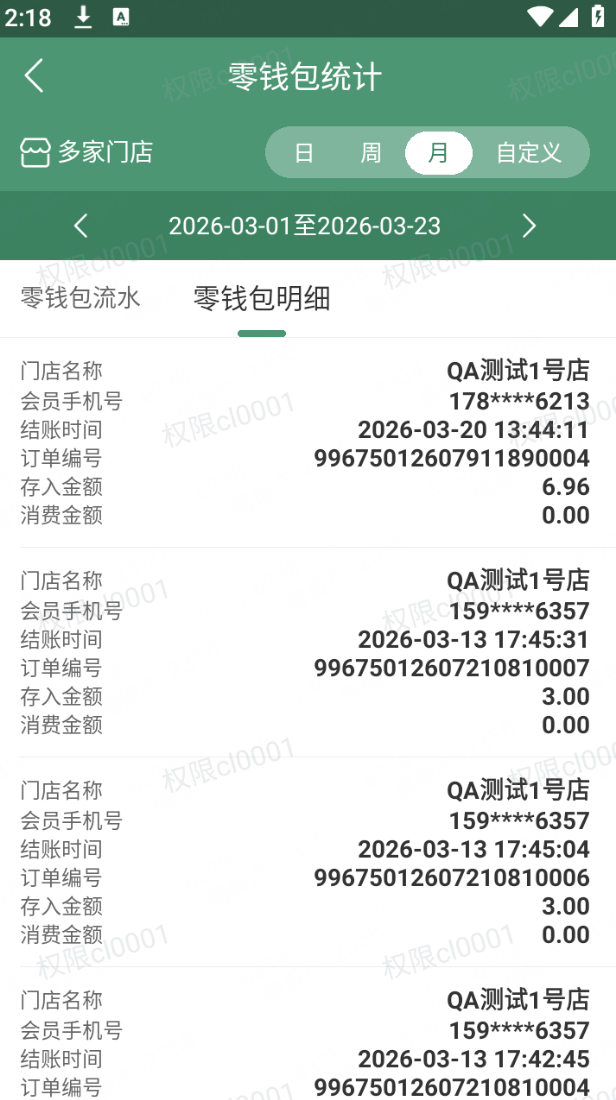This screenshot has width=616, height=1100.
Task: Open the 多家门店 store selector
Action: click(x=87, y=152)
